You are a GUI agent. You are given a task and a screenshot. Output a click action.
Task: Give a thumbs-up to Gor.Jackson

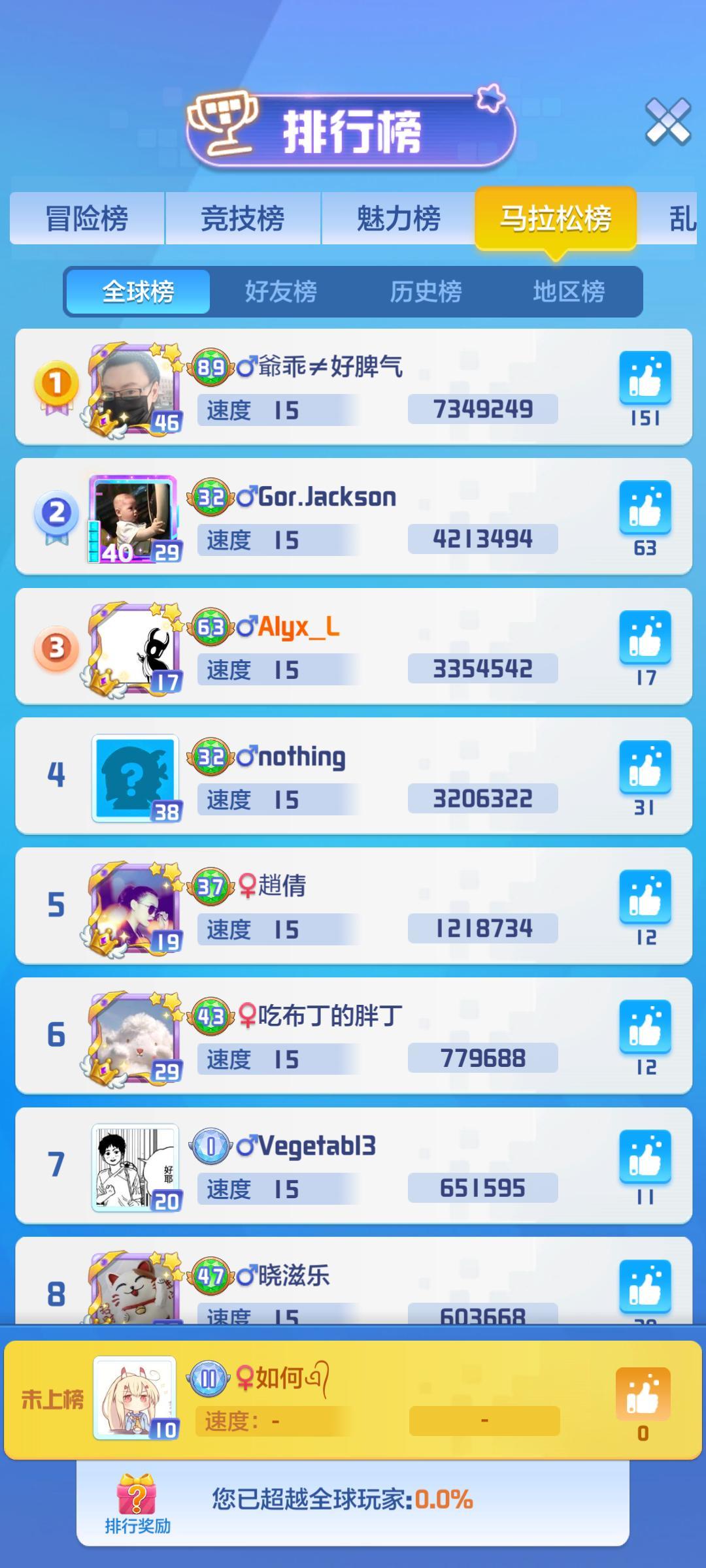645,506
